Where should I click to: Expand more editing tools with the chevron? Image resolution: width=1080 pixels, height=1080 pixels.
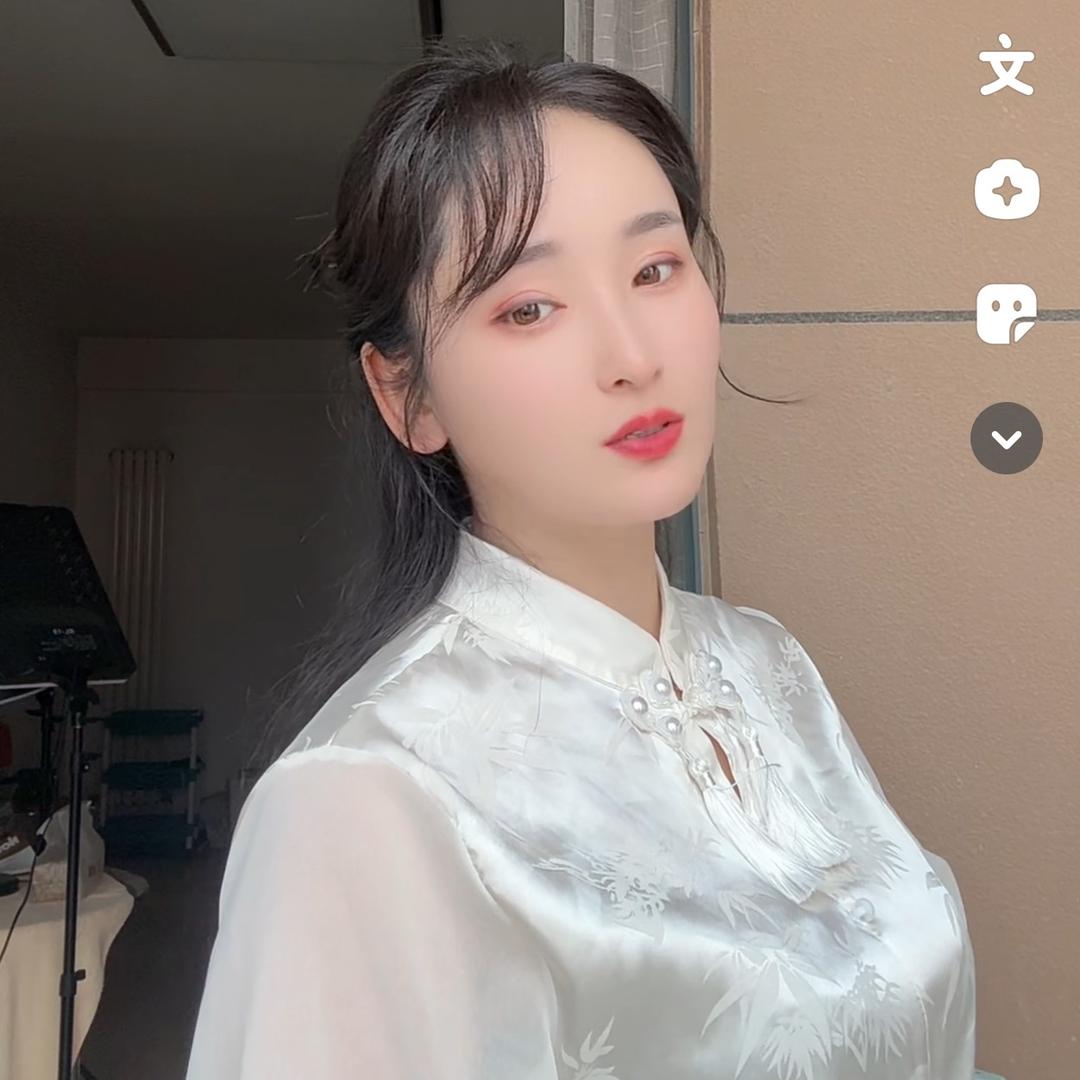(1006, 438)
